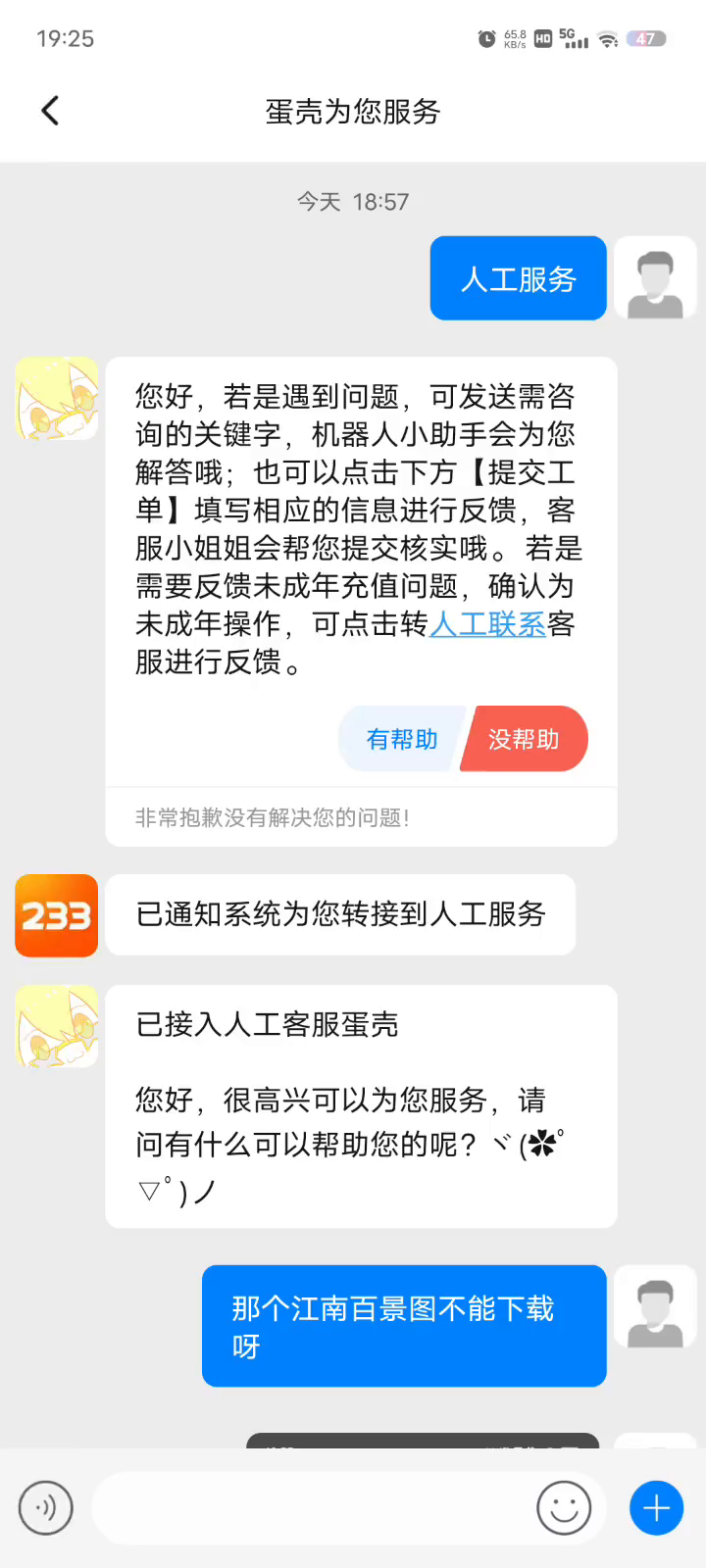
Task: Switch to voice input
Action: pyautogui.click(x=46, y=1507)
